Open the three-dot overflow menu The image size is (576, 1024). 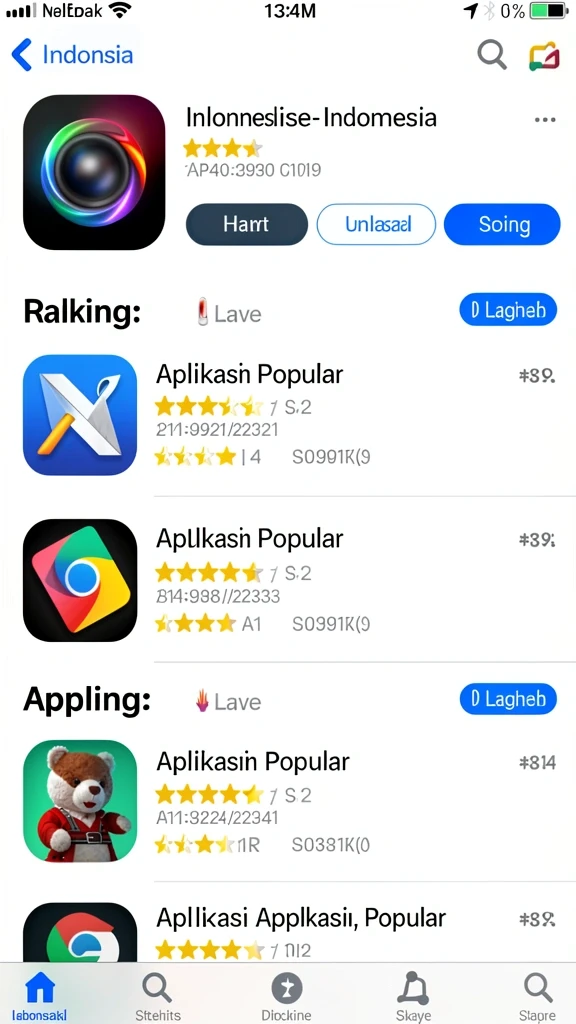(545, 120)
